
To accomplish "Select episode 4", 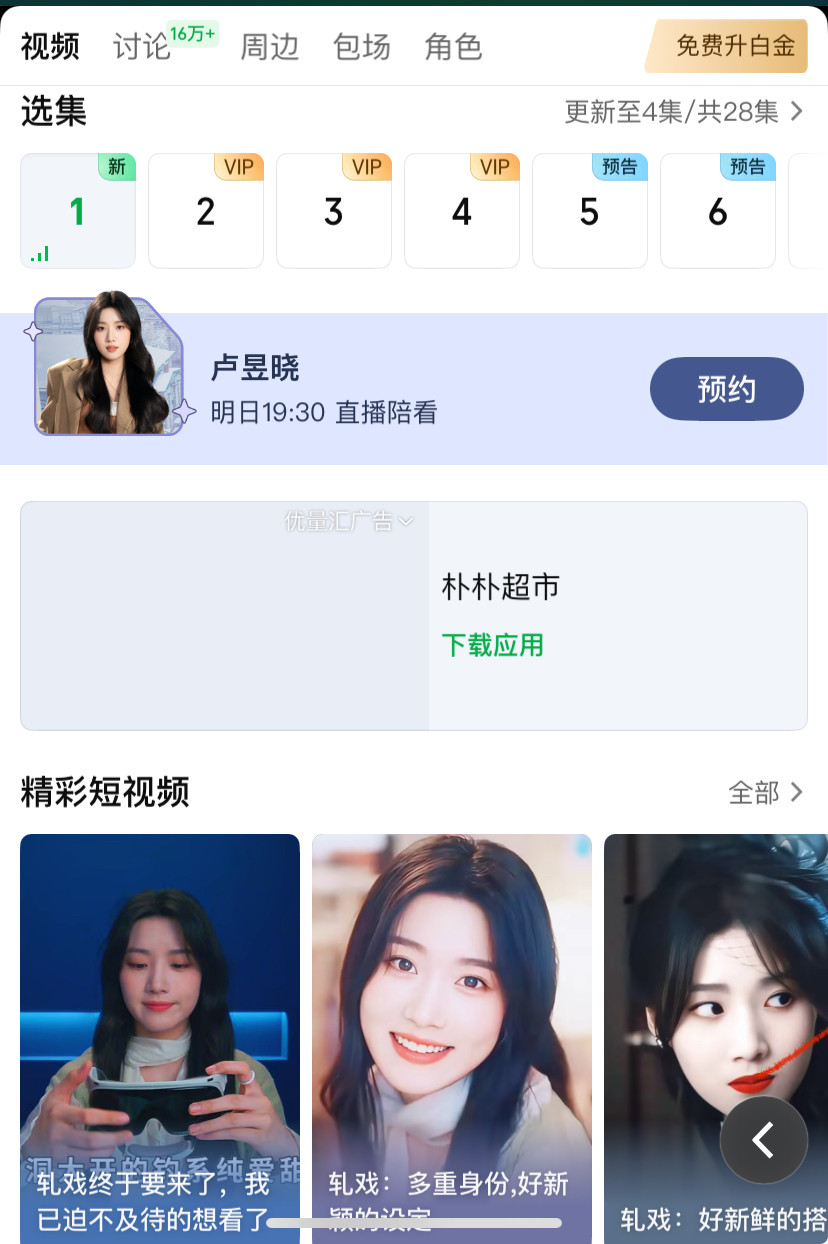I will pos(462,211).
